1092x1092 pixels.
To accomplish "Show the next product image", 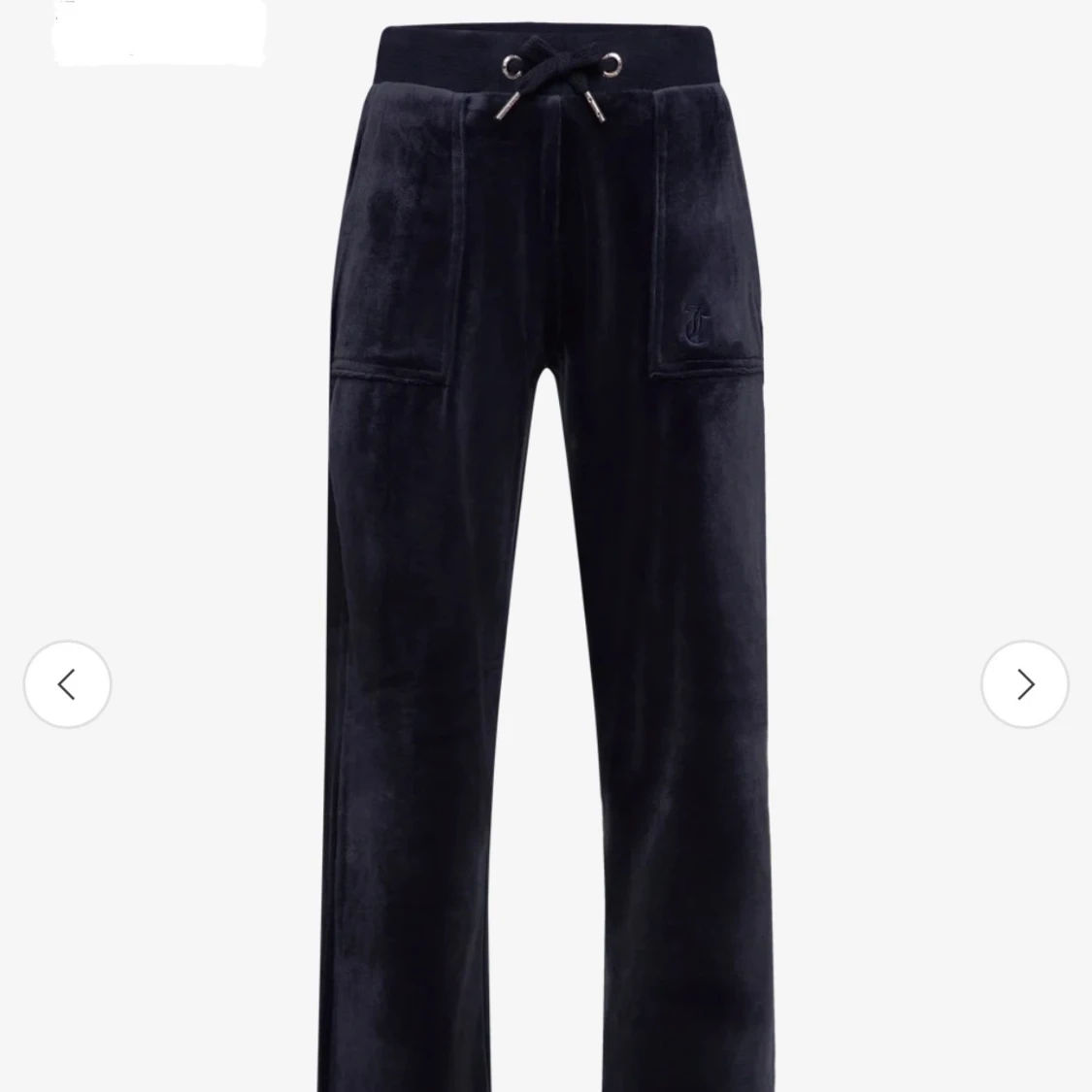I will coord(1024,684).
